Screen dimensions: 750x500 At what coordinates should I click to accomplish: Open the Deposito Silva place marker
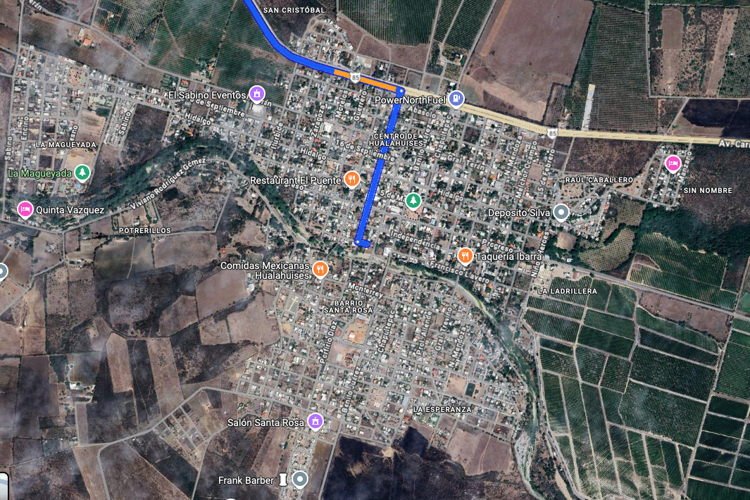point(561,212)
